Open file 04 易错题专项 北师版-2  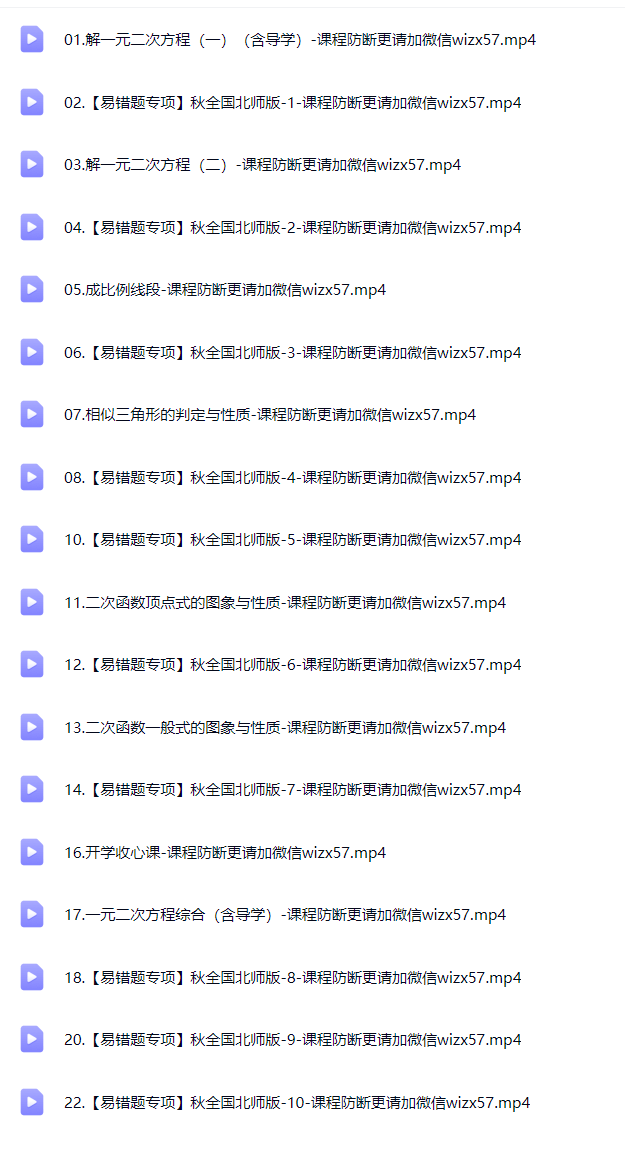pyautogui.click(x=292, y=228)
